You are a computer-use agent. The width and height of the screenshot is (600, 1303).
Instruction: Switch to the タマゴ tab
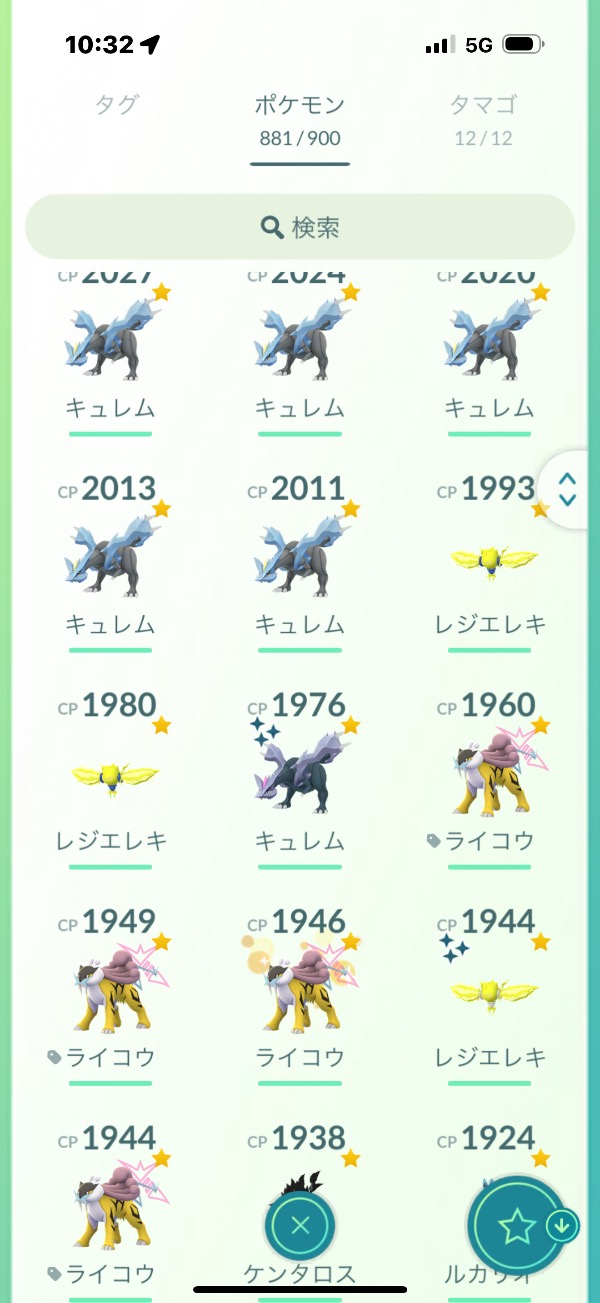(x=484, y=120)
